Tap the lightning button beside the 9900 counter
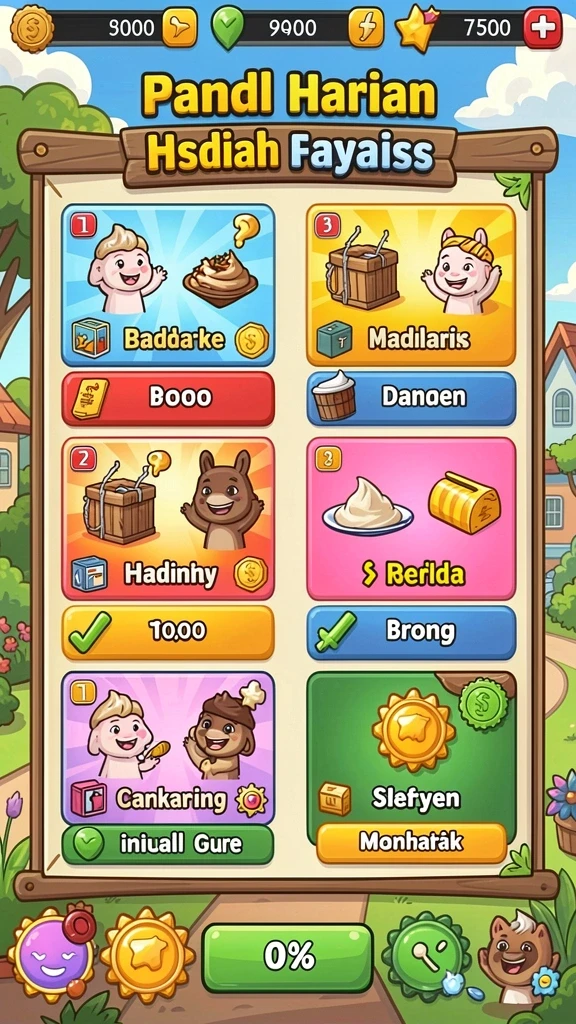 coord(366,27)
